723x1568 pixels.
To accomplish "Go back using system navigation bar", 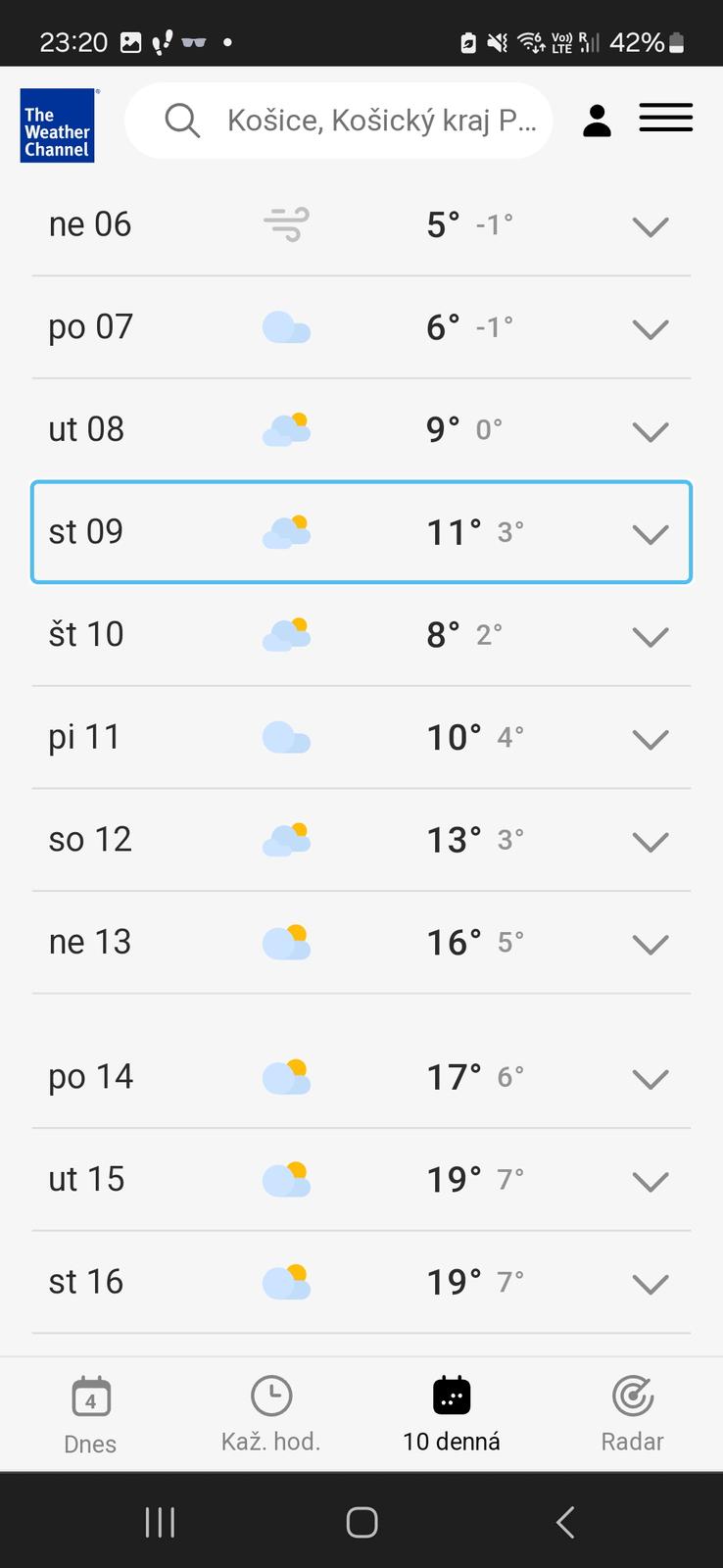I will coord(564,1522).
